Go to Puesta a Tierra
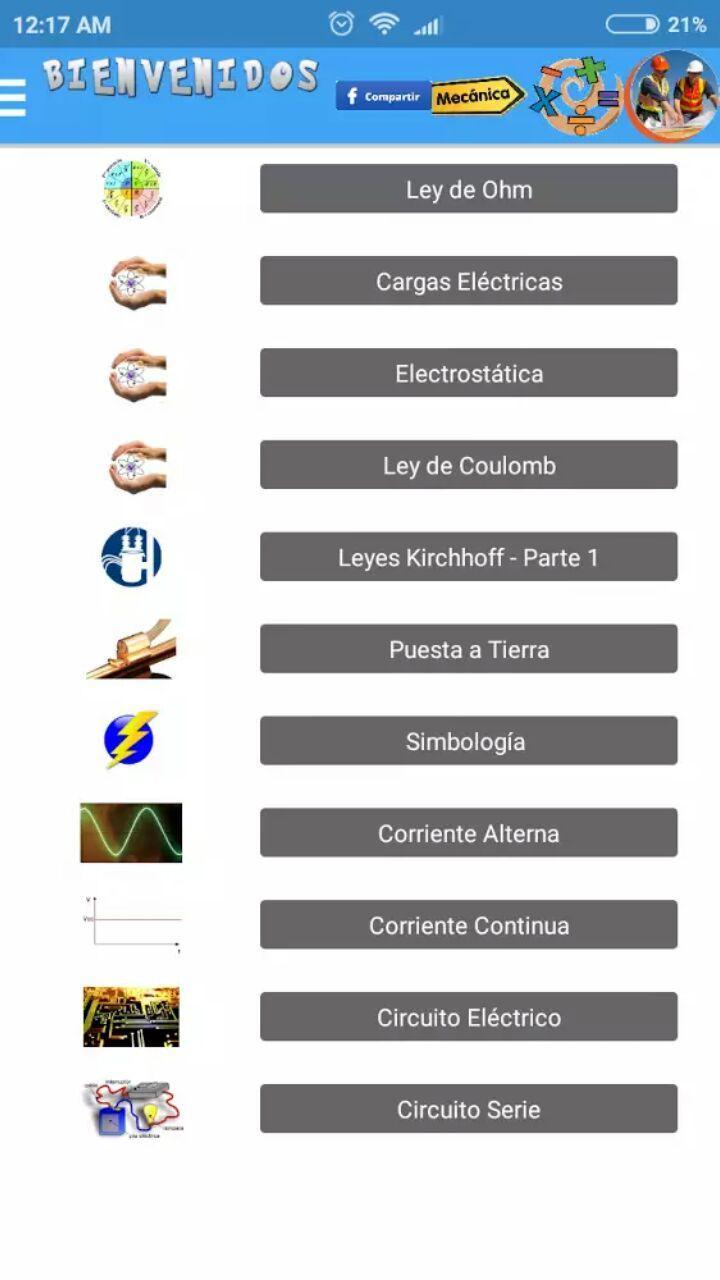Image resolution: width=720 pixels, height=1280 pixels. [x=468, y=649]
